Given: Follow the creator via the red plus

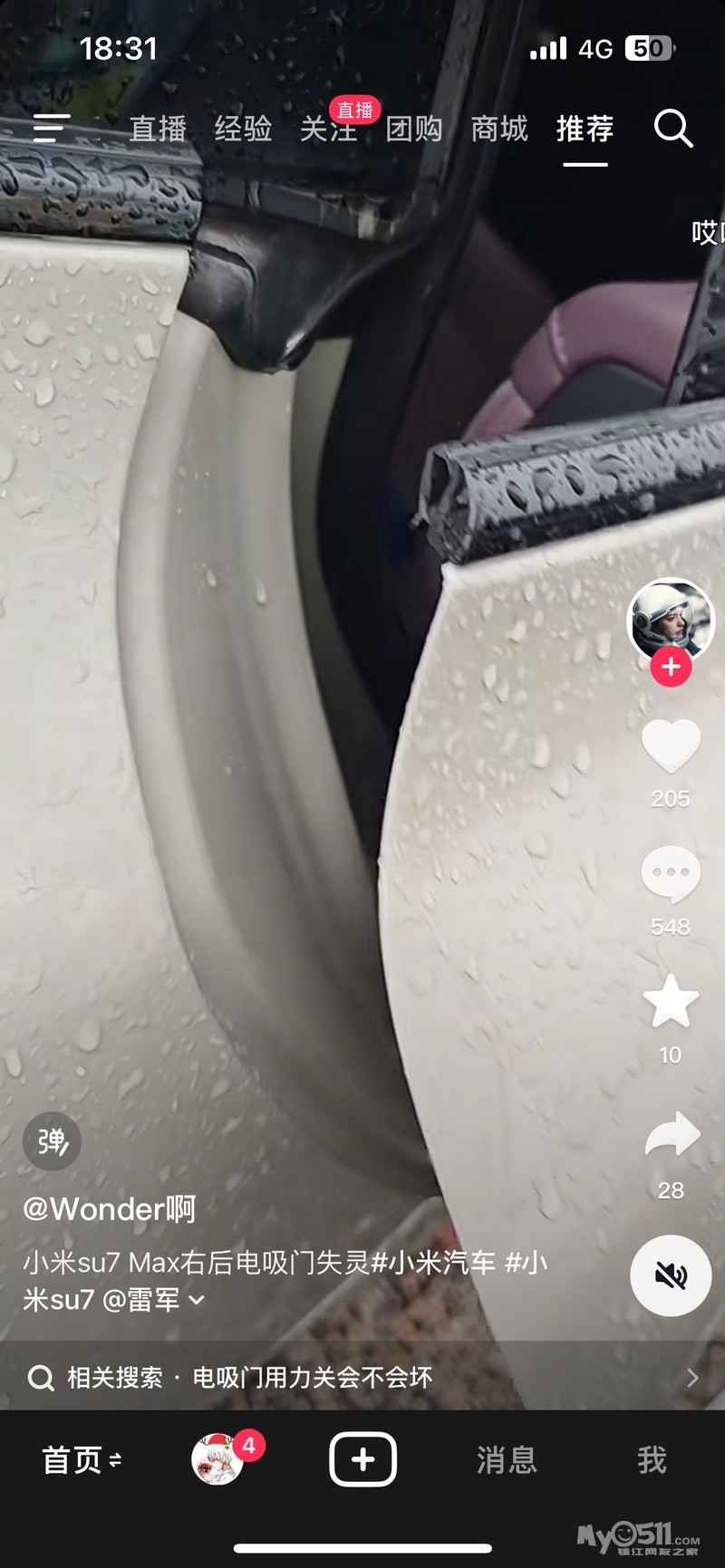Looking at the screenshot, I should [671, 668].
